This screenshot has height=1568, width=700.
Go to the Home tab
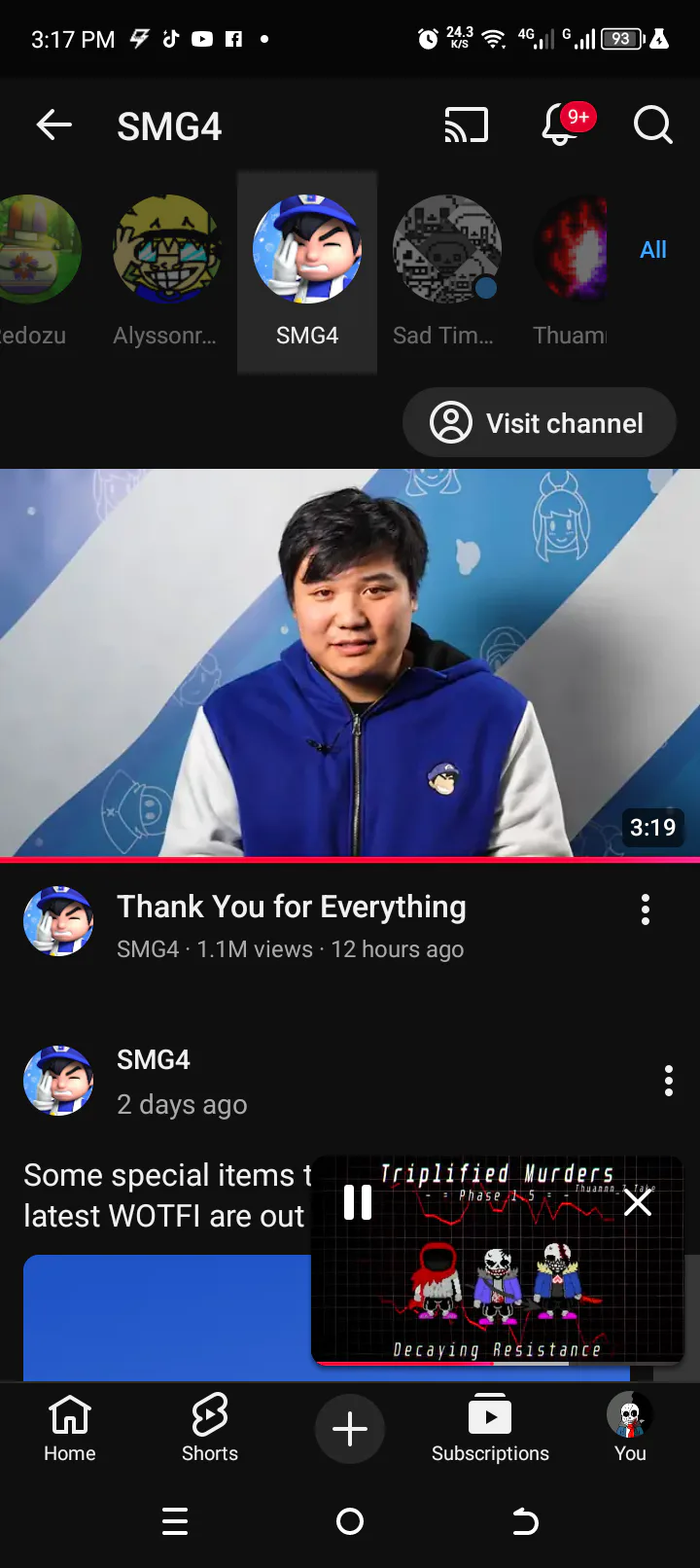pos(70,1428)
